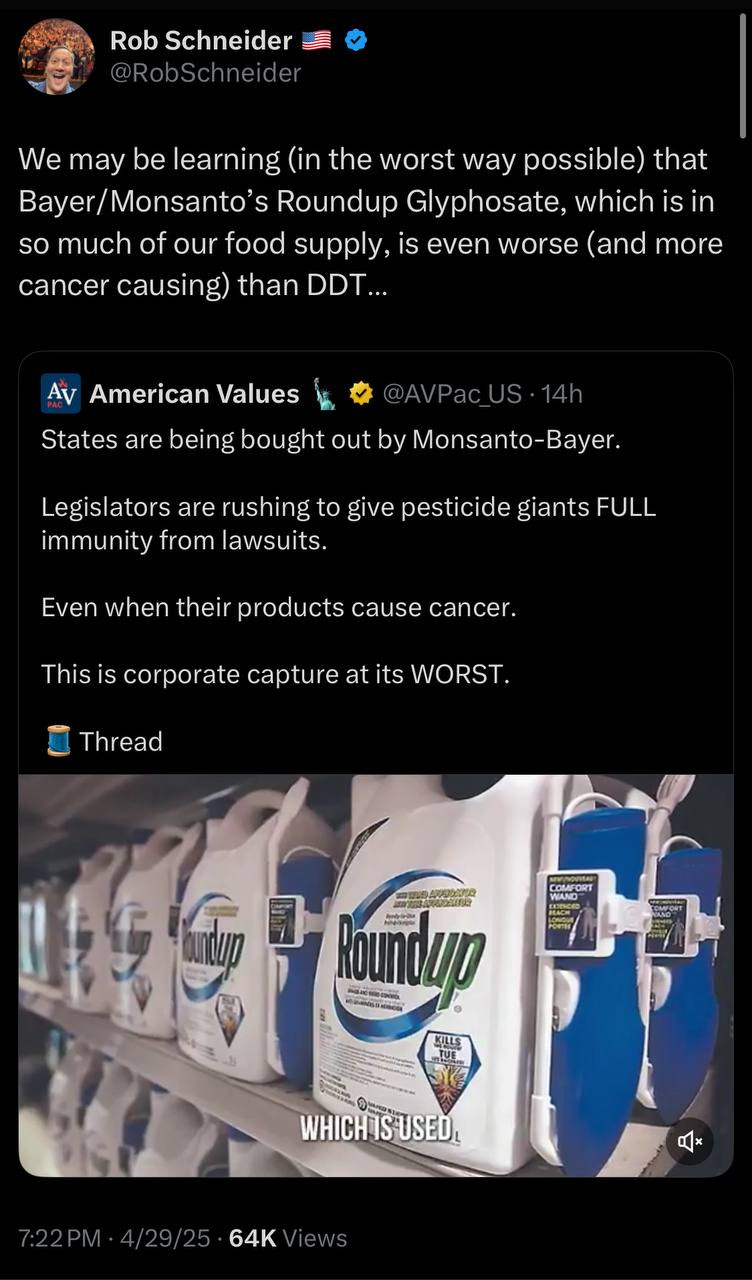Open the American Values avatar

click(61, 394)
